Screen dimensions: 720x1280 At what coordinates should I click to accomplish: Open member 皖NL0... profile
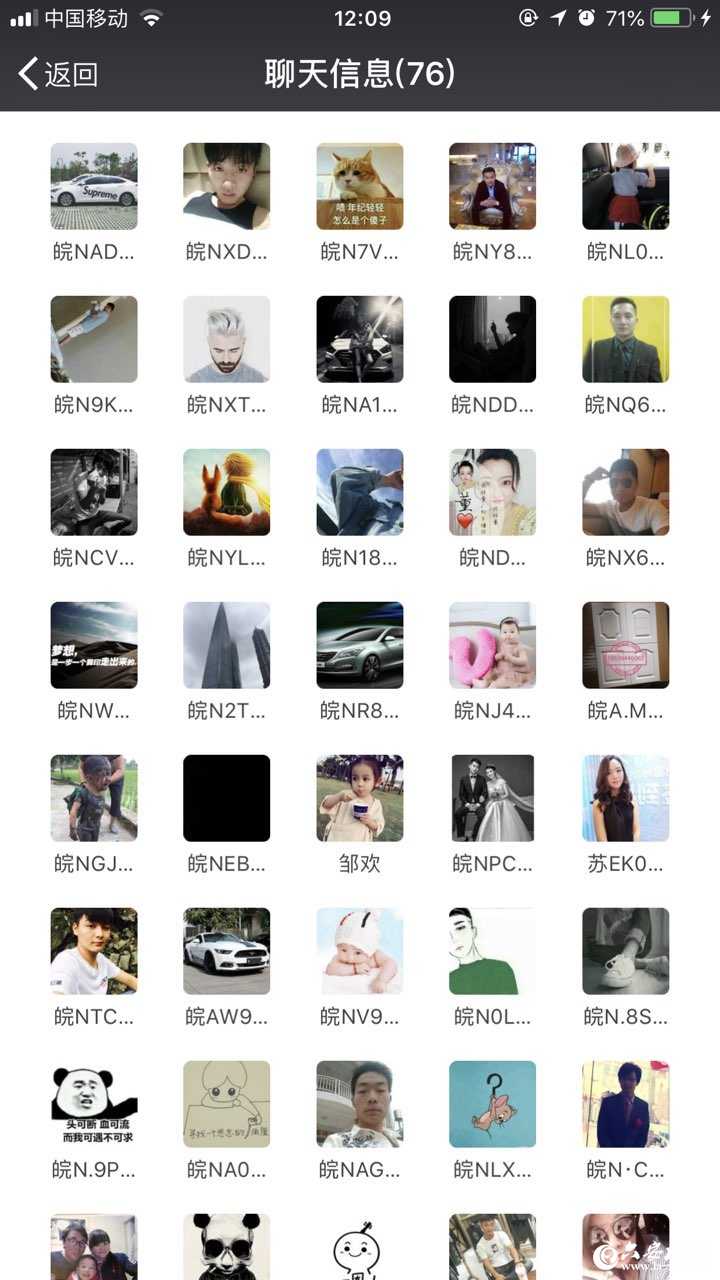coord(626,187)
